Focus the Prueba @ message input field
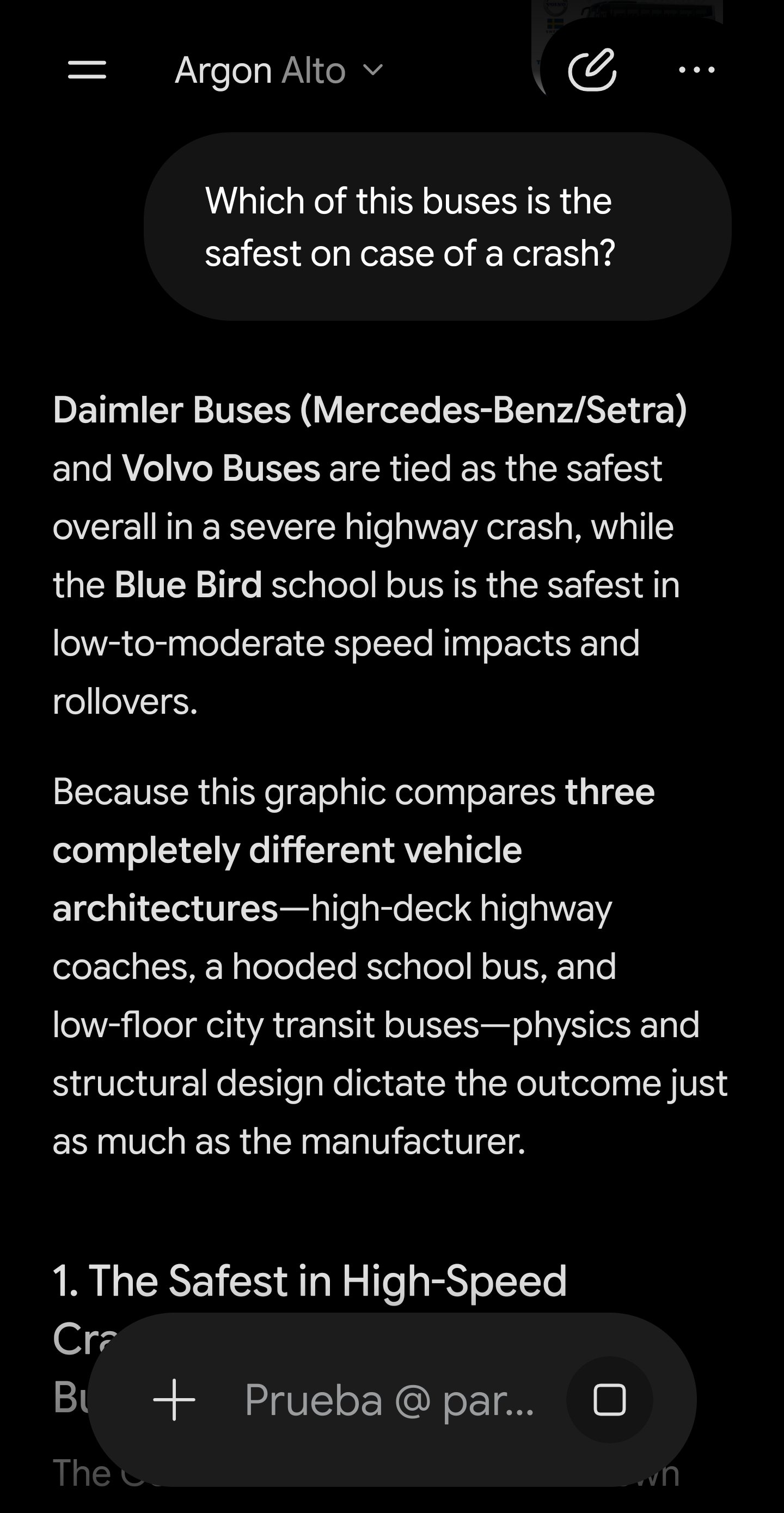The height and width of the screenshot is (1513, 784). 389,1400
